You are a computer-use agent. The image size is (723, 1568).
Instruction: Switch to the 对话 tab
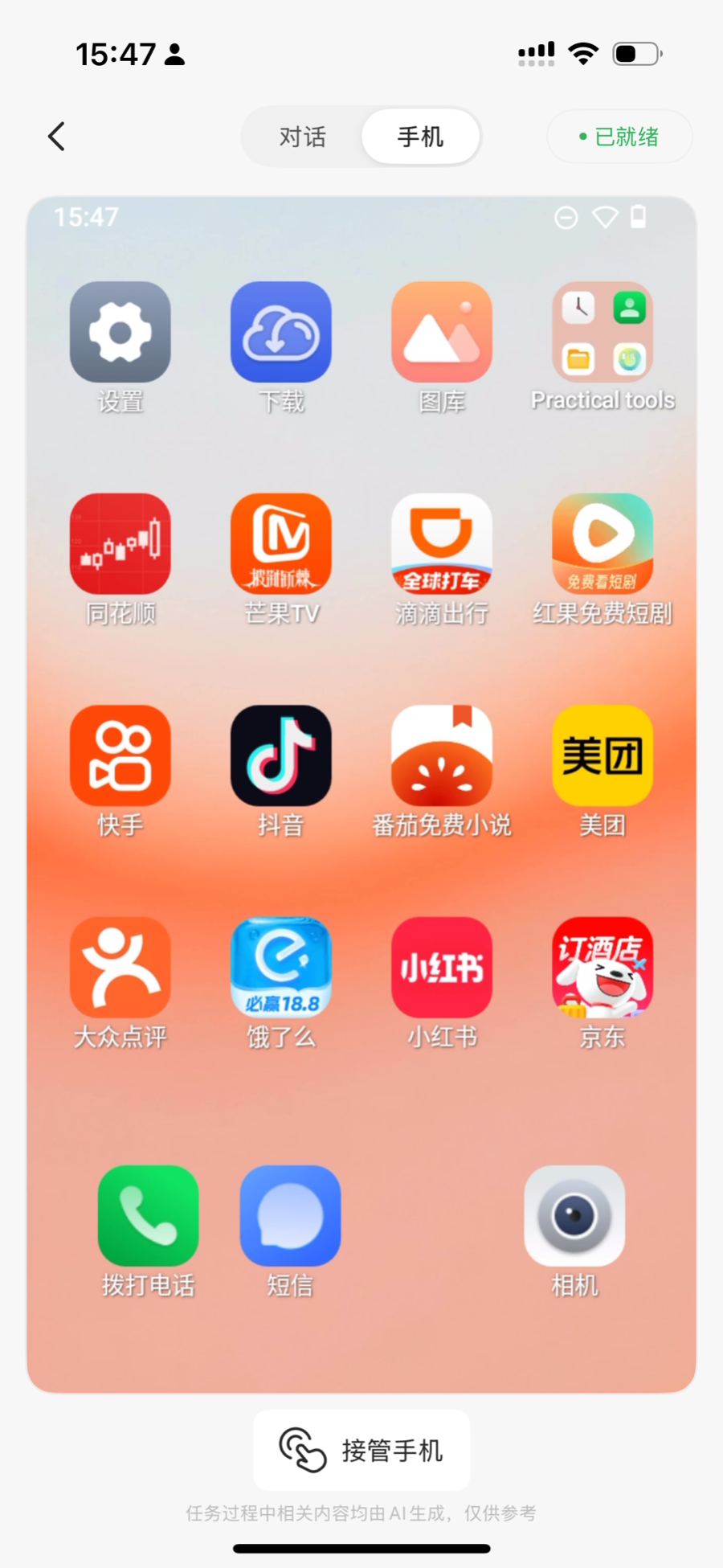pos(303,137)
